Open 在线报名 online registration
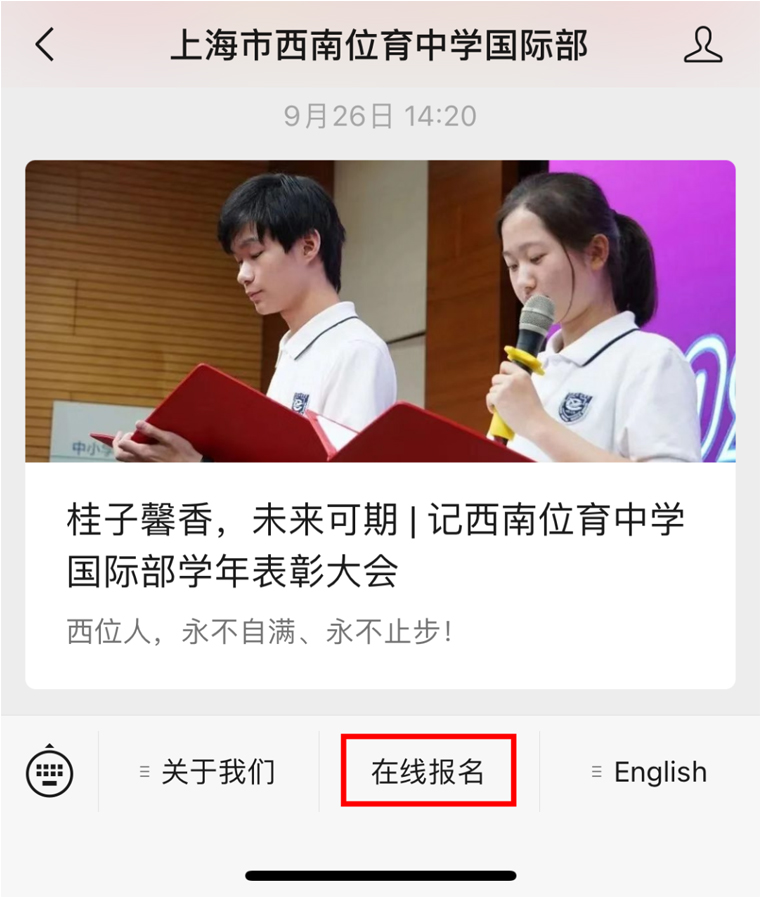 428,772
